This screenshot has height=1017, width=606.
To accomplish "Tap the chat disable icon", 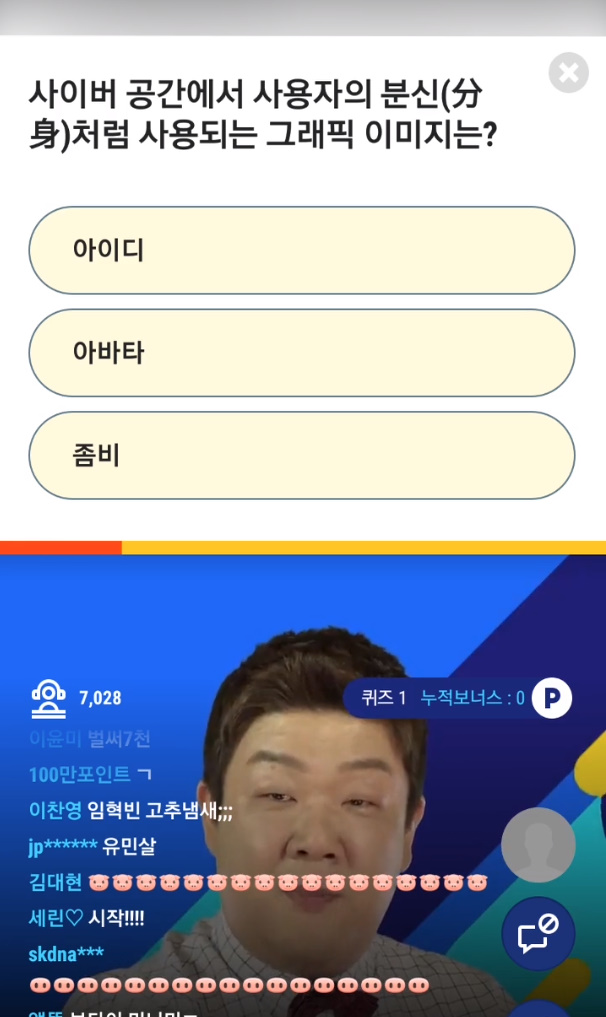I will [x=538, y=934].
